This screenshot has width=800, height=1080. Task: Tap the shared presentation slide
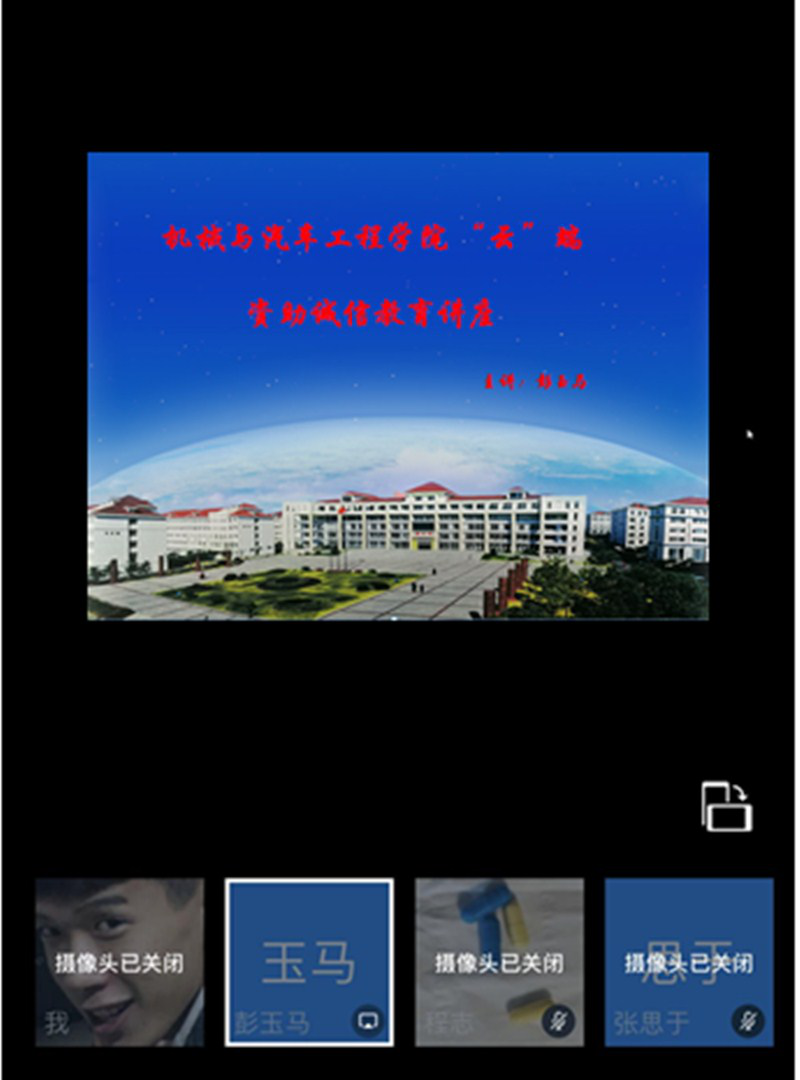[x=398, y=386]
